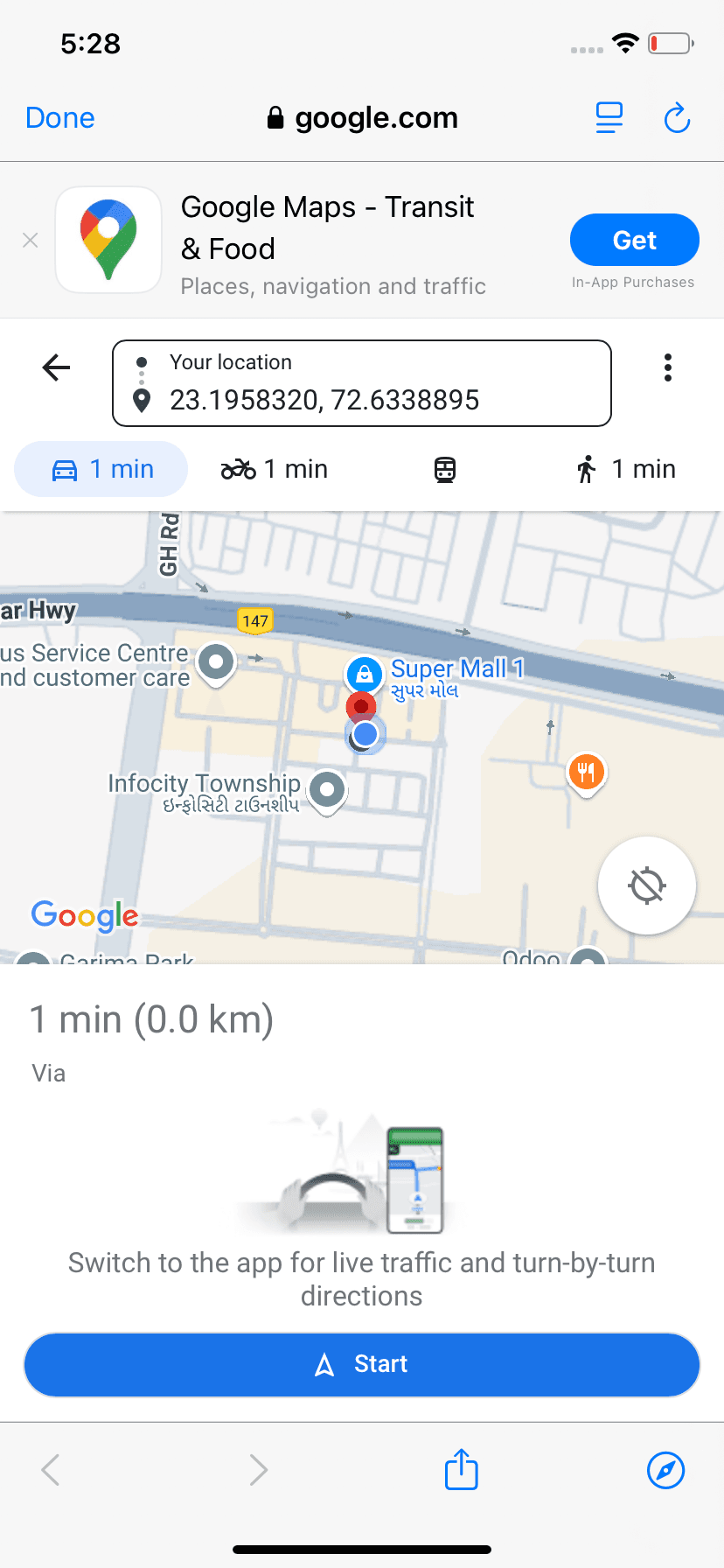Switch to walking travel mode
This screenshot has width=724, height=1568.
626,469
